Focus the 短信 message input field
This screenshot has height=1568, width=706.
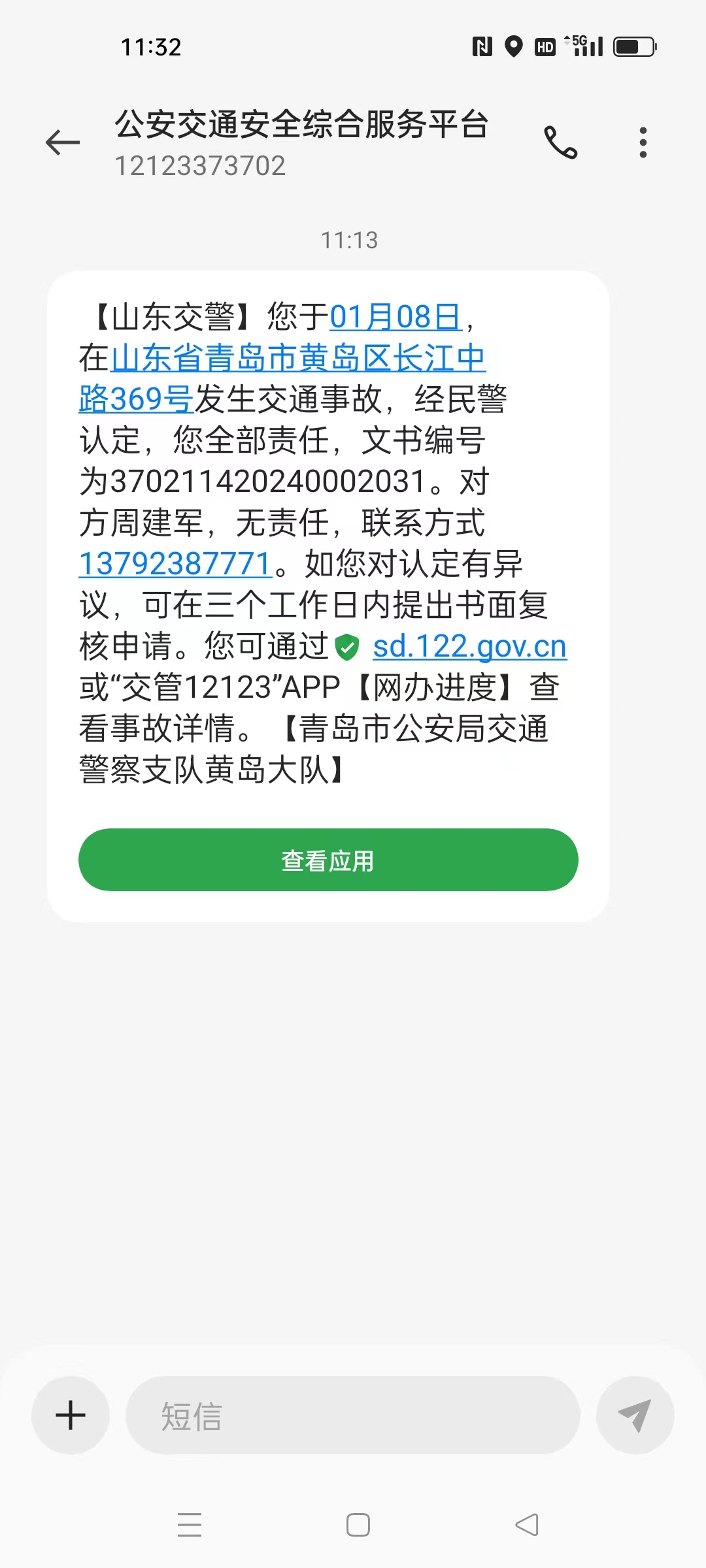click(x=353, y=1415)
